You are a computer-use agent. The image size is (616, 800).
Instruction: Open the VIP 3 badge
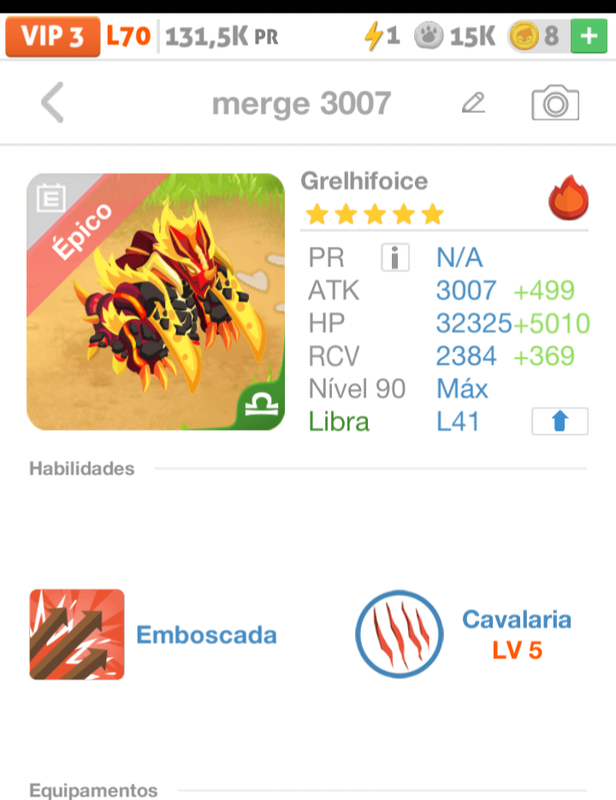click(x=51, y=38)
